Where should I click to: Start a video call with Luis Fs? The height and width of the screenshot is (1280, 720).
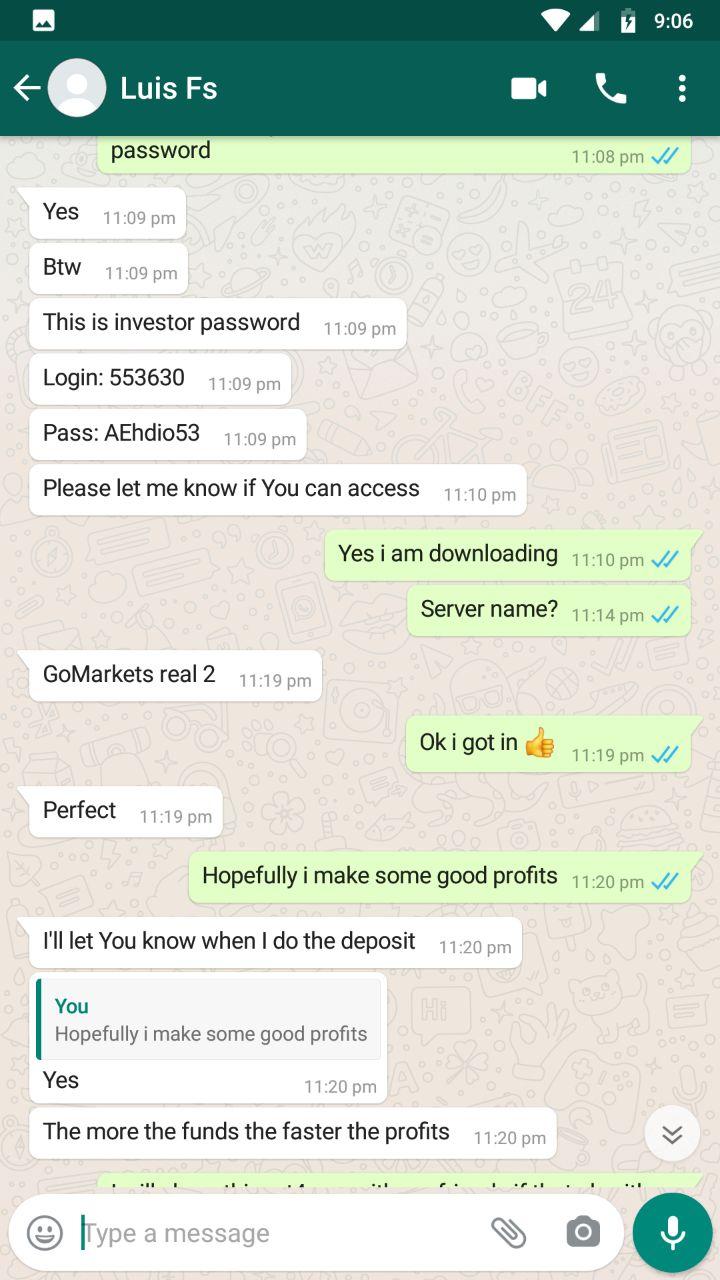(x=528, y=88)
